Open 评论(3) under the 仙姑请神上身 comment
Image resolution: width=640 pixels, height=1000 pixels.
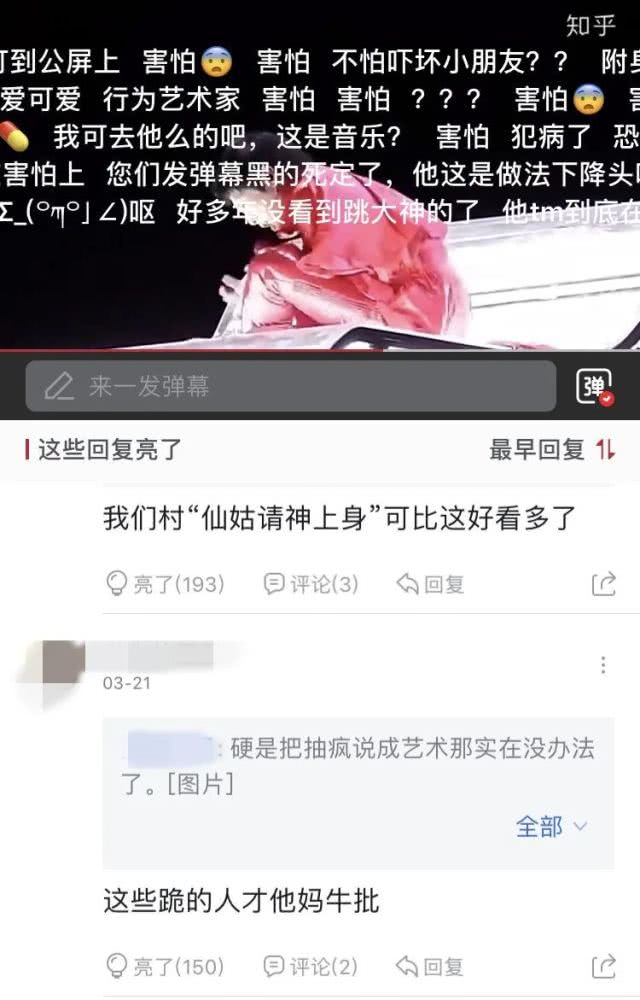point(310,584)
